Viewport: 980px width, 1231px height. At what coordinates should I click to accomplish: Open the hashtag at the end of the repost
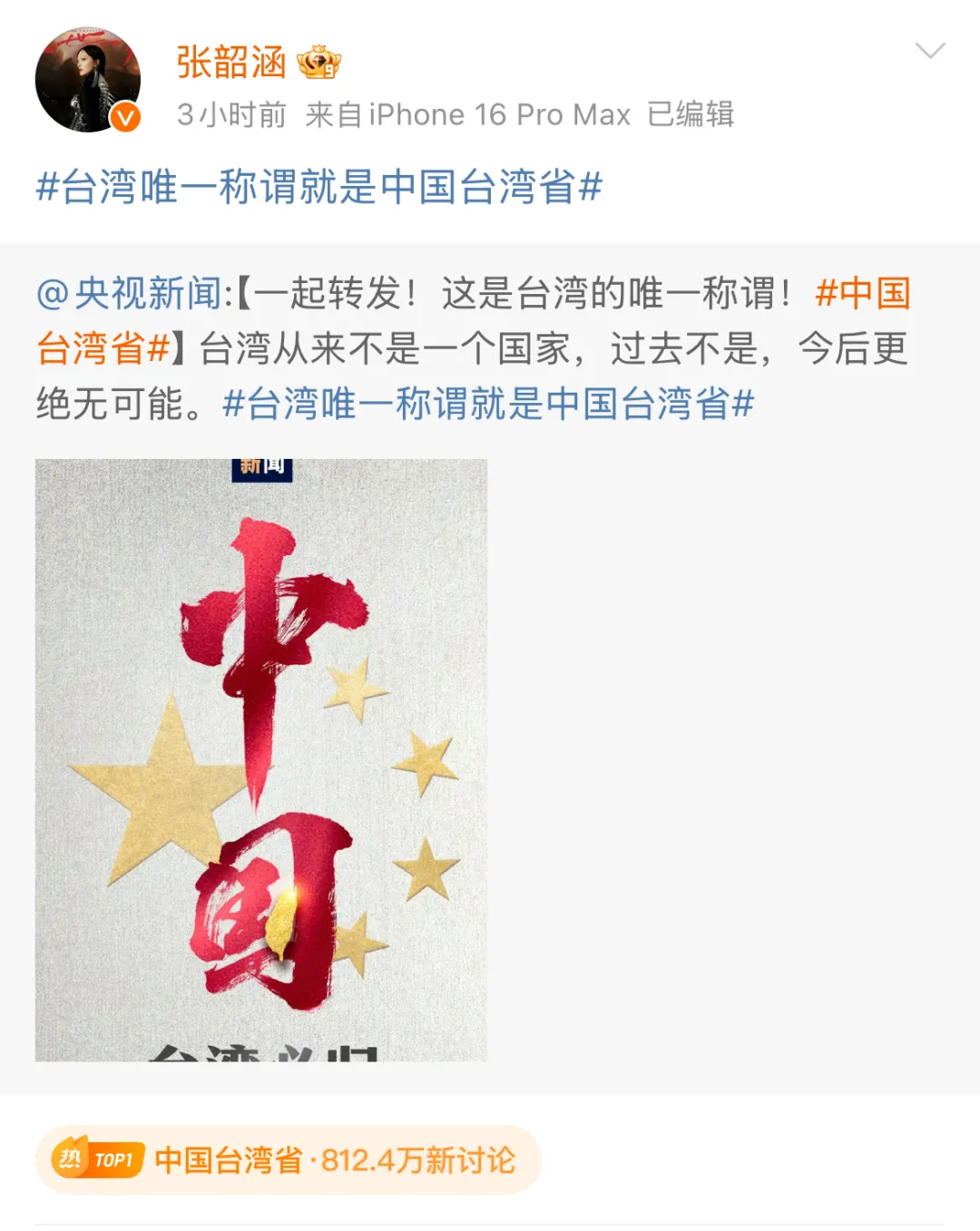click(x=488, y=404)
